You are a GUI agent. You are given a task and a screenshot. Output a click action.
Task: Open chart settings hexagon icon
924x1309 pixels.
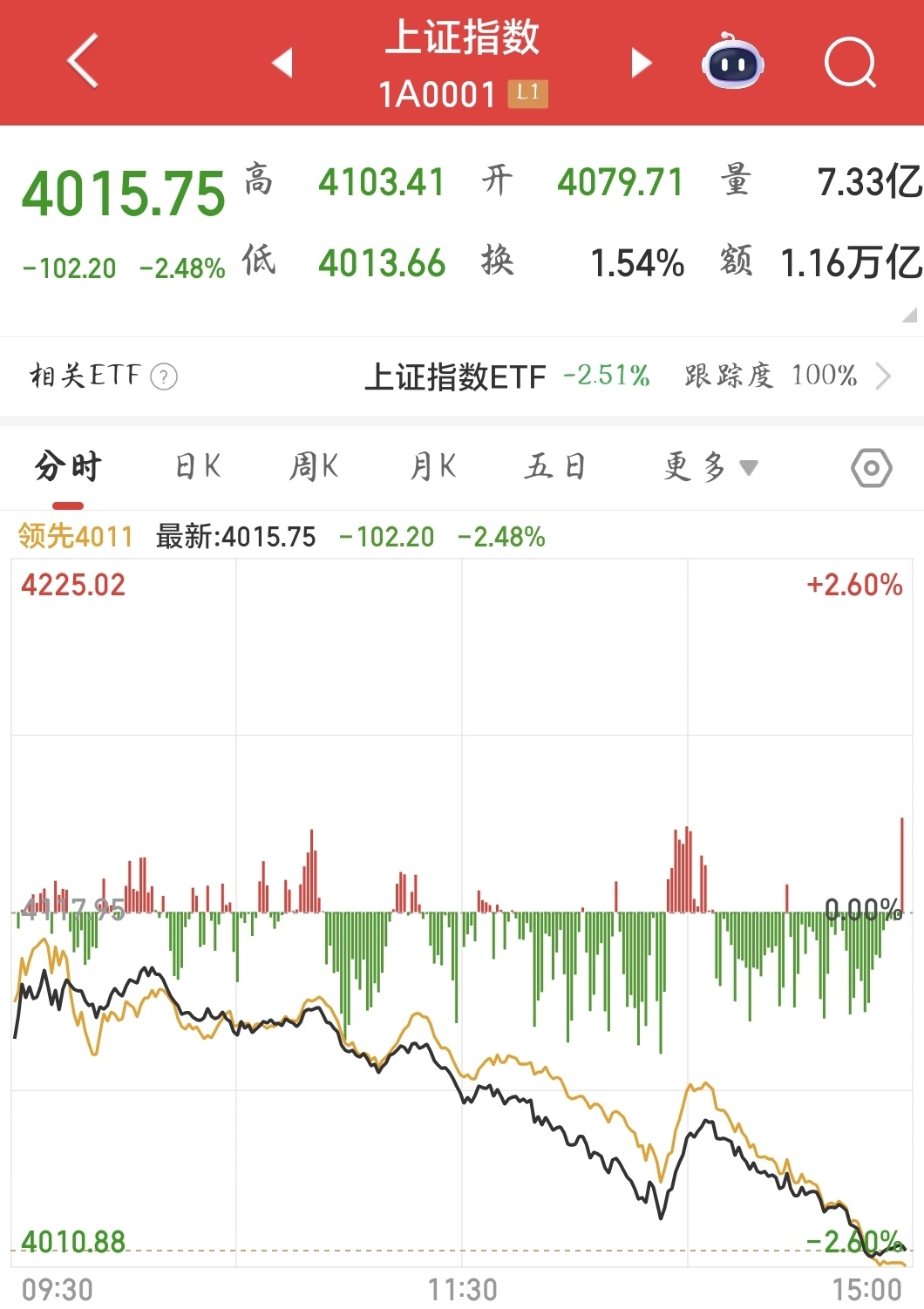click(871, 468)
